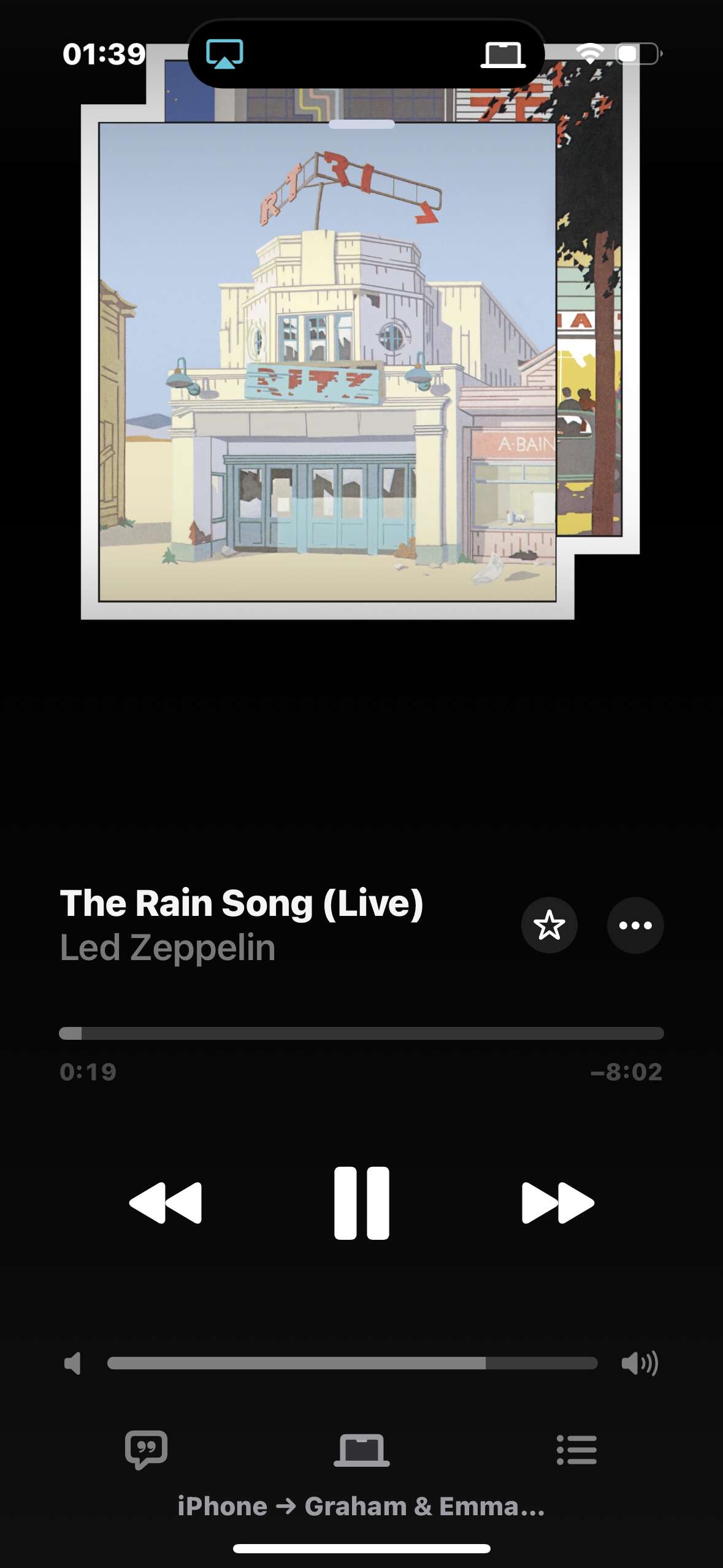Open the Led Zeppelin artist name

167,948
